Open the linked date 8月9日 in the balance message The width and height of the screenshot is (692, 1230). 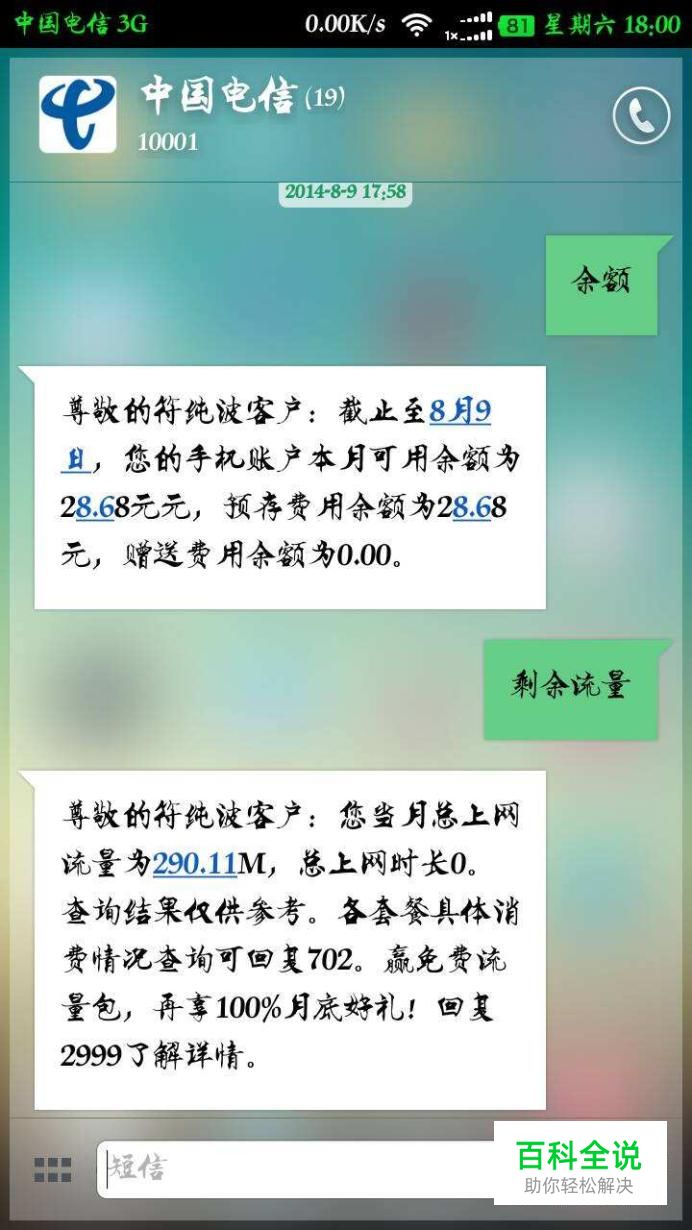[459, 412]
